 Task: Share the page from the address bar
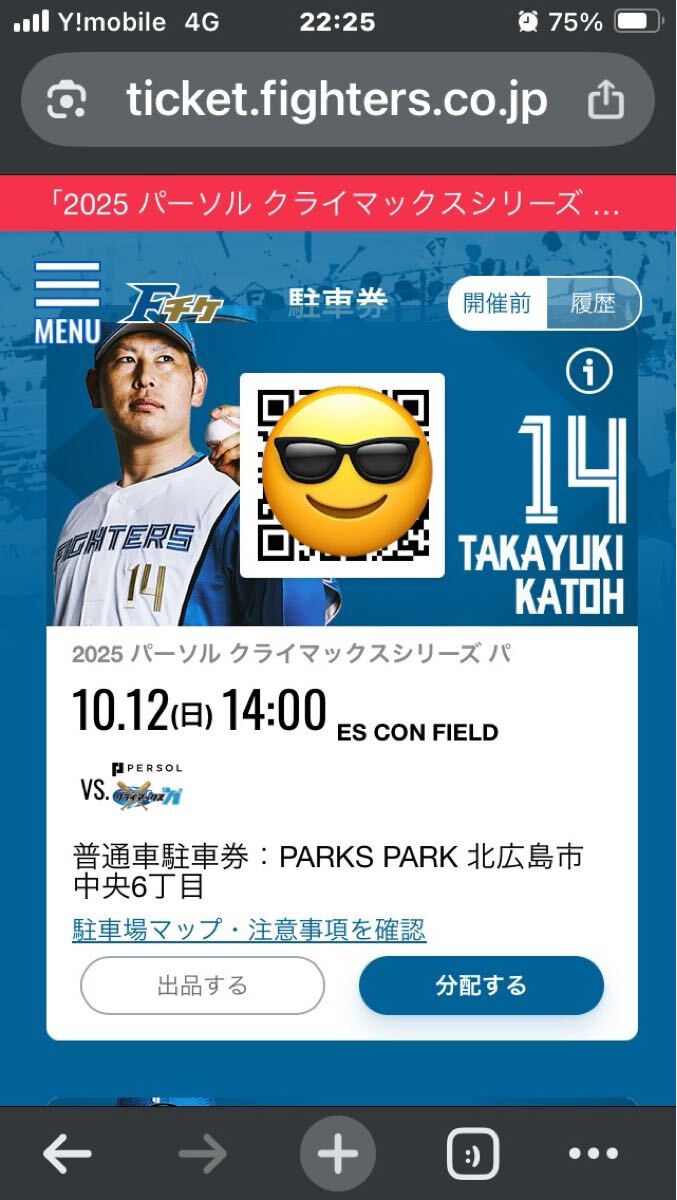pyautogui.click(x=605, y=100)
